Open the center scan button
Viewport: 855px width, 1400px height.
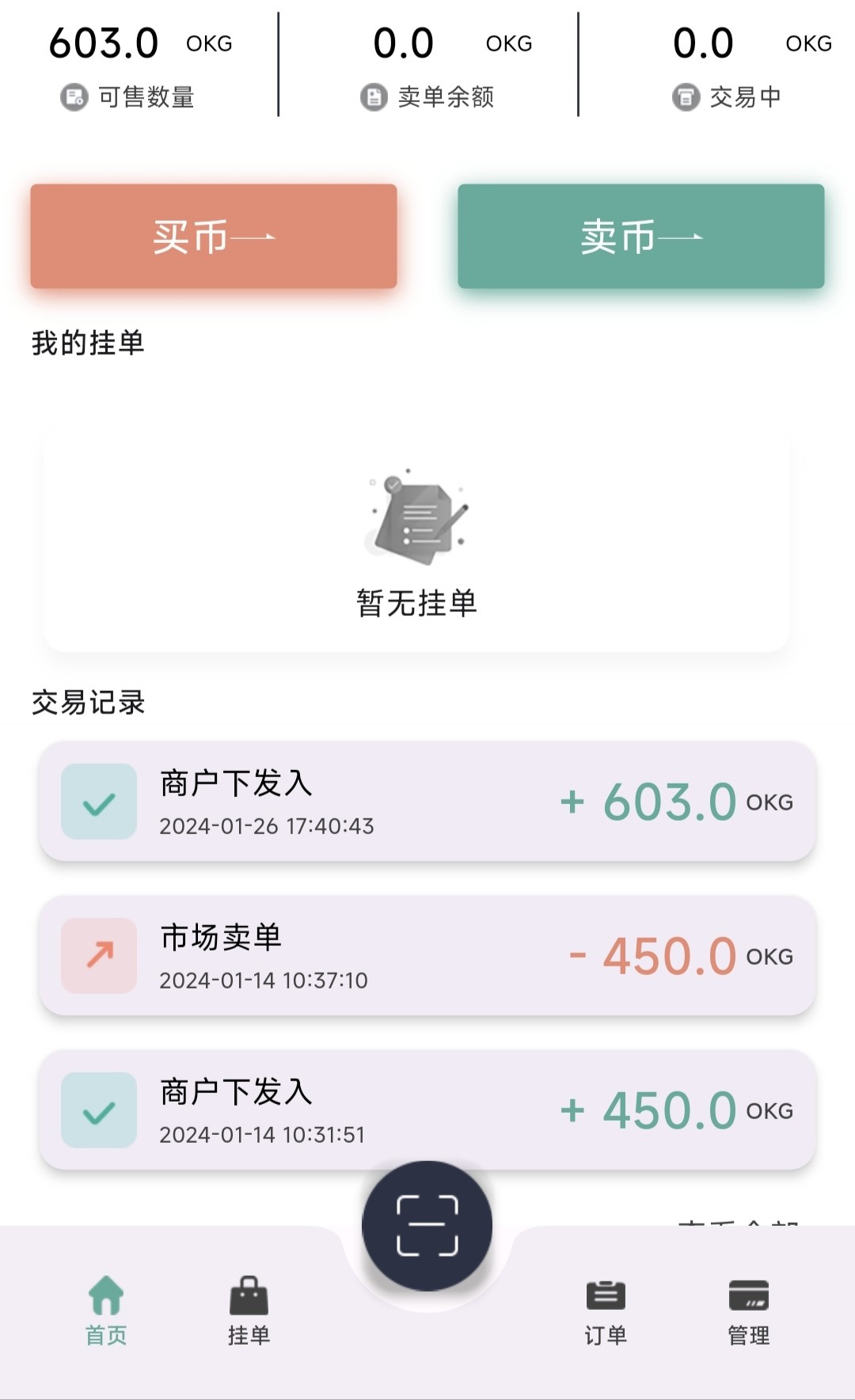pyautogui.click(x=427, y=1225)
